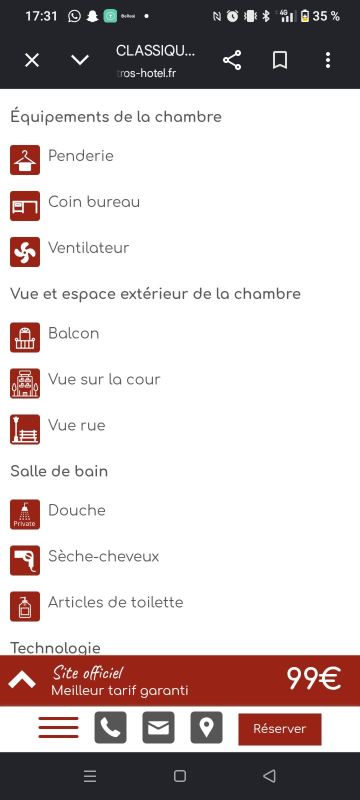Image resolution: width=360 pixels, height=800 pixels.
Task: Open the browser overflow menu
Action: point(328,60)
